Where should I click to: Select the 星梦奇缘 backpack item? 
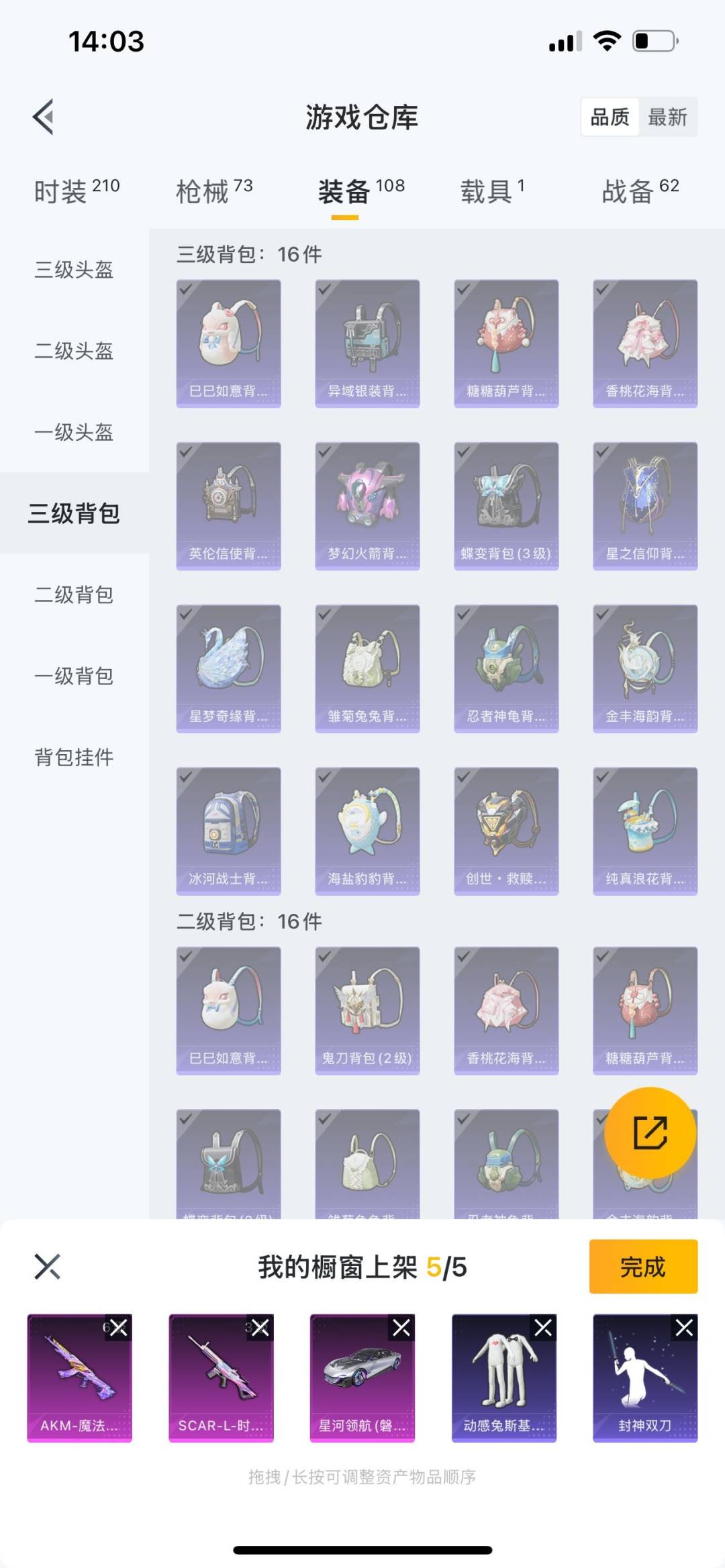click(x=228, y=668)
